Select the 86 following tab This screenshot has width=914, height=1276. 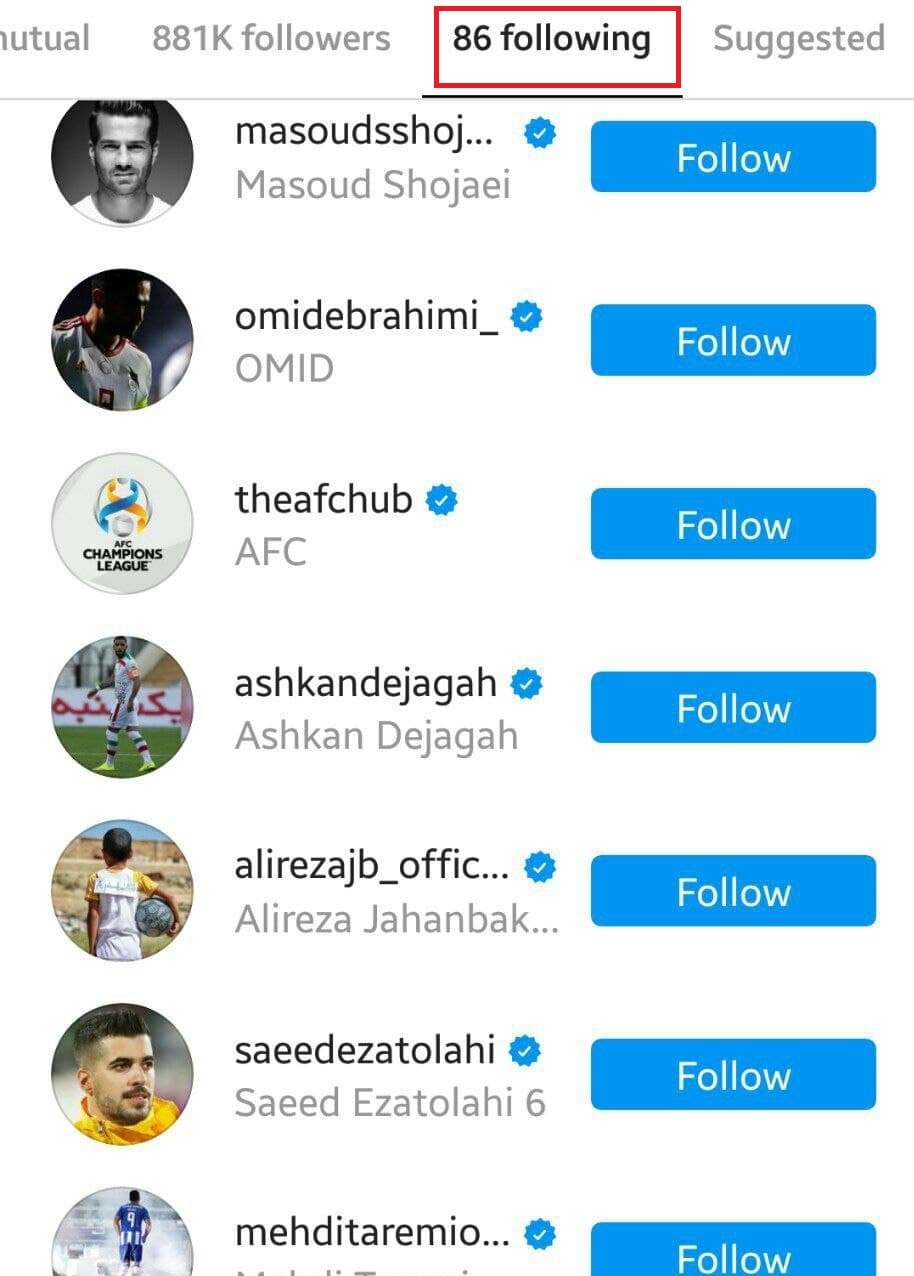click(552, 40)
